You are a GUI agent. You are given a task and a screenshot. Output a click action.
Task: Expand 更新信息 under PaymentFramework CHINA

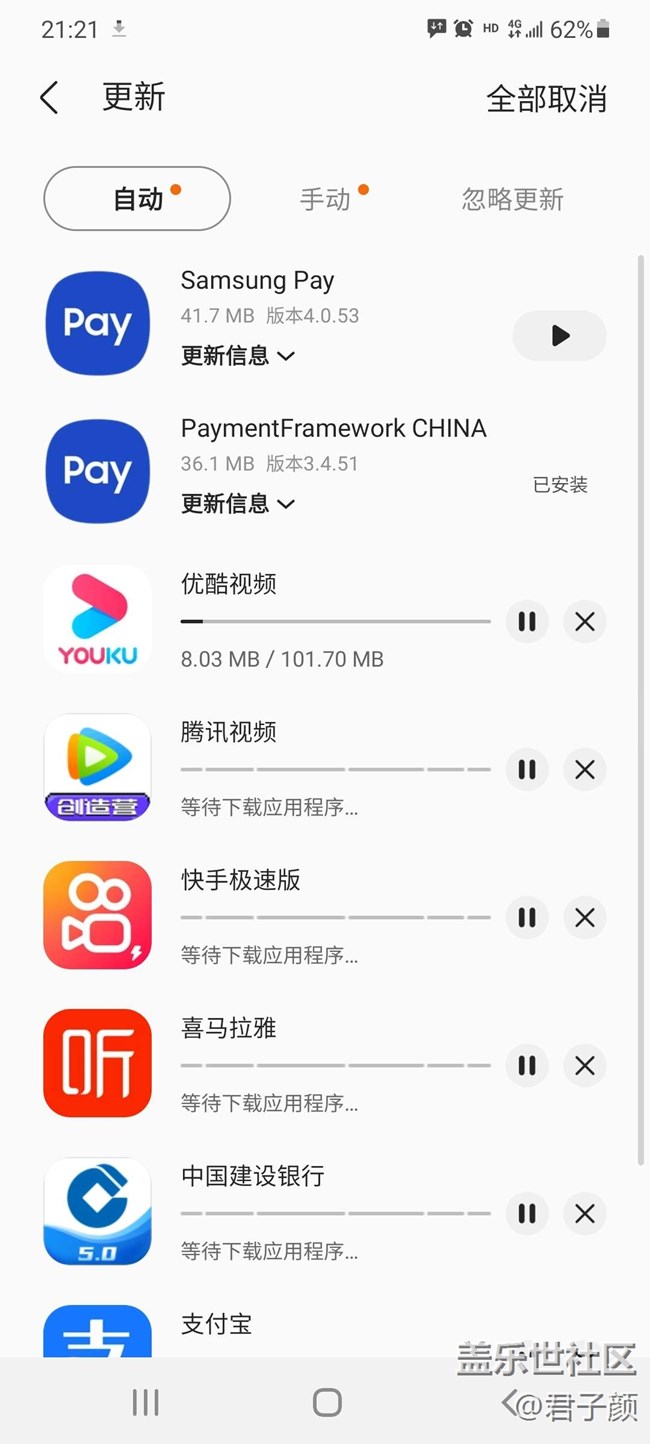238,504
